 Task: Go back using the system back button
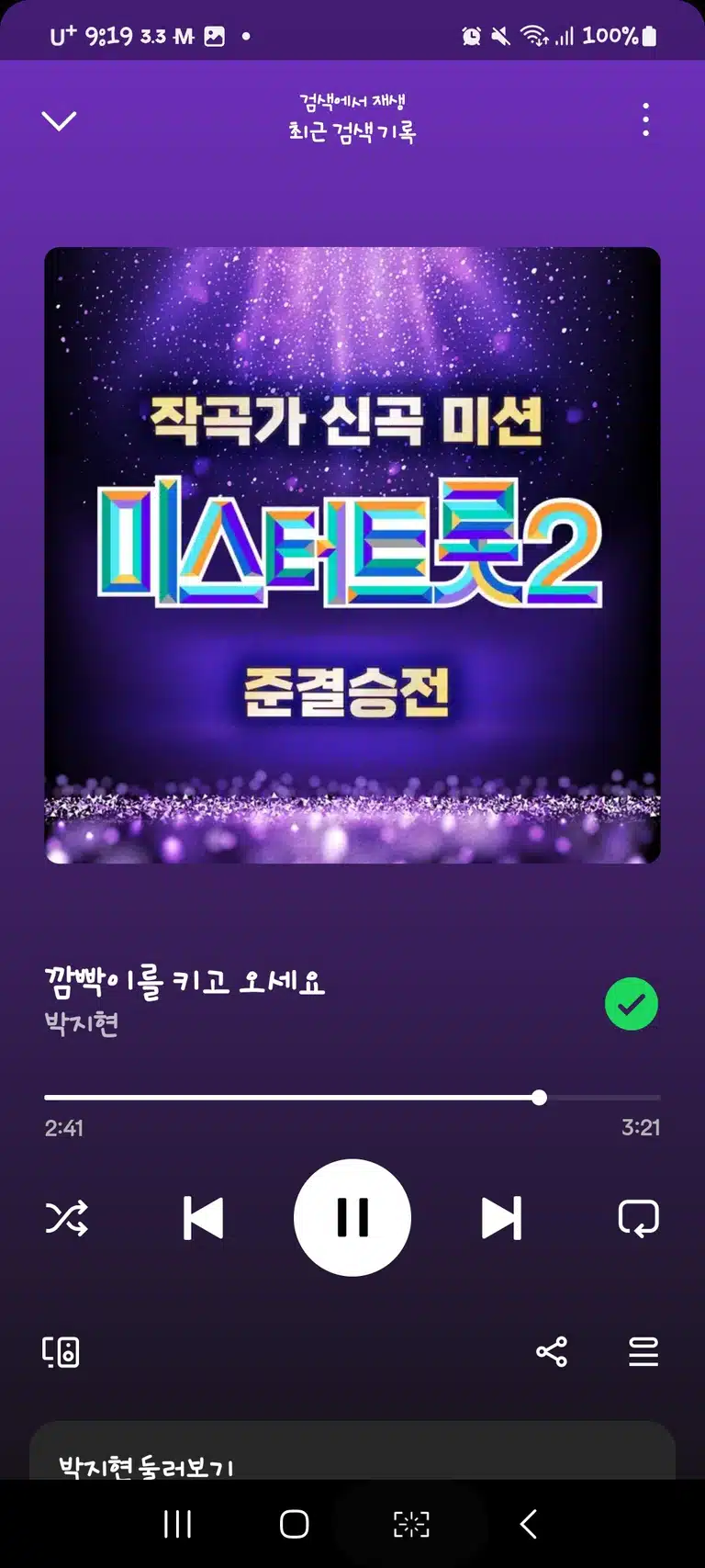coord(529,1525)
